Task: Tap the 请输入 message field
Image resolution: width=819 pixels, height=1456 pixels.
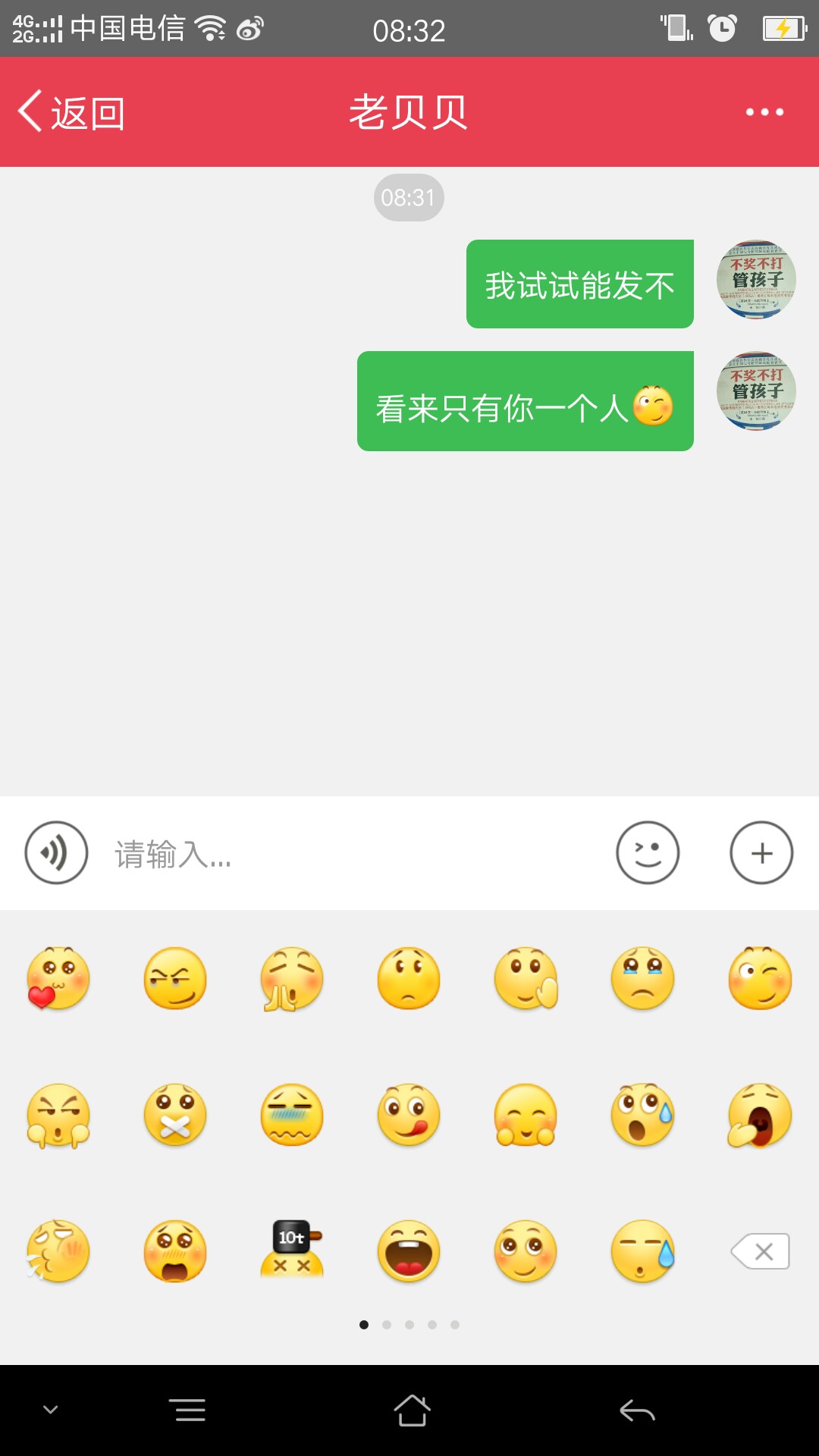Action: (349, 854)
